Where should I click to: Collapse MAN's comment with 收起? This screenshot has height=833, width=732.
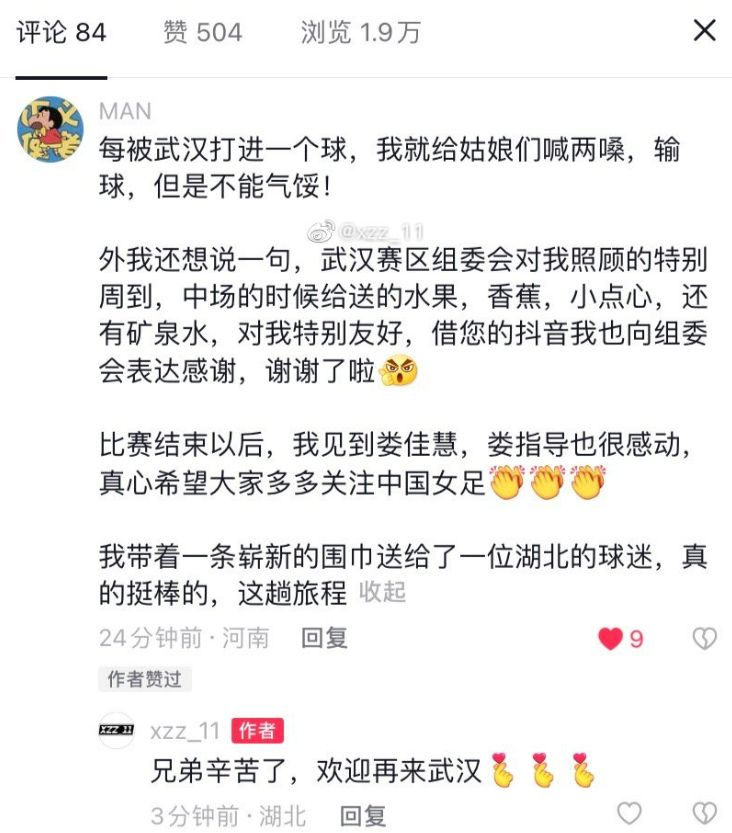pos(383,592)
